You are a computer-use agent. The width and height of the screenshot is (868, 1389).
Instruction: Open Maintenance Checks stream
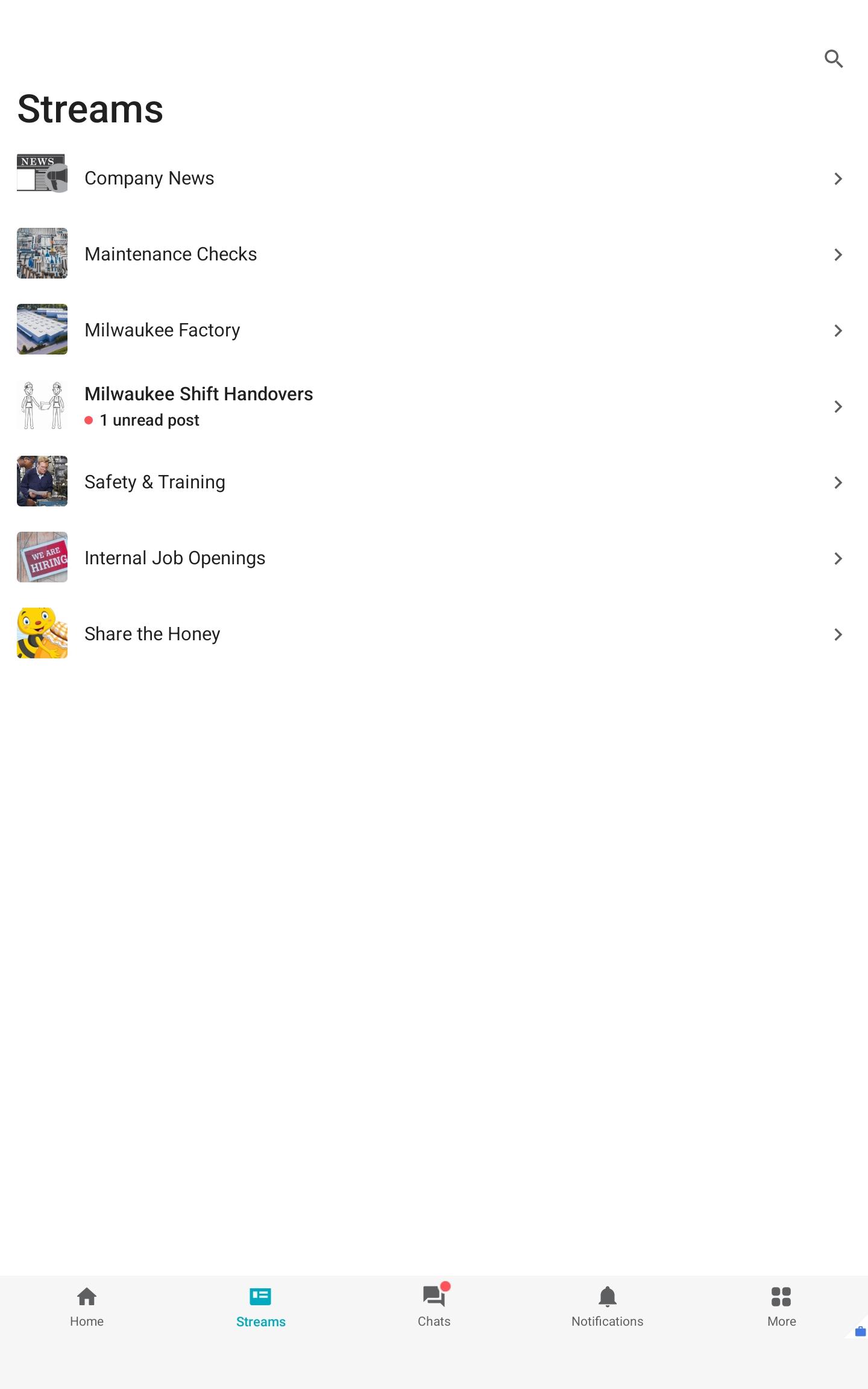coord(171,254)
